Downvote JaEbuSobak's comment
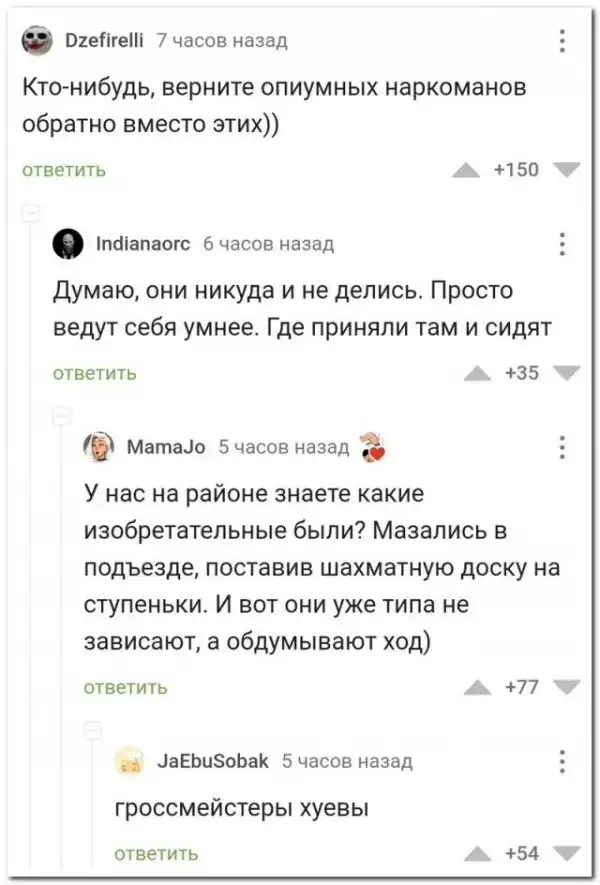The height and width of the screenshot is (885, 600). pos(566,853)
